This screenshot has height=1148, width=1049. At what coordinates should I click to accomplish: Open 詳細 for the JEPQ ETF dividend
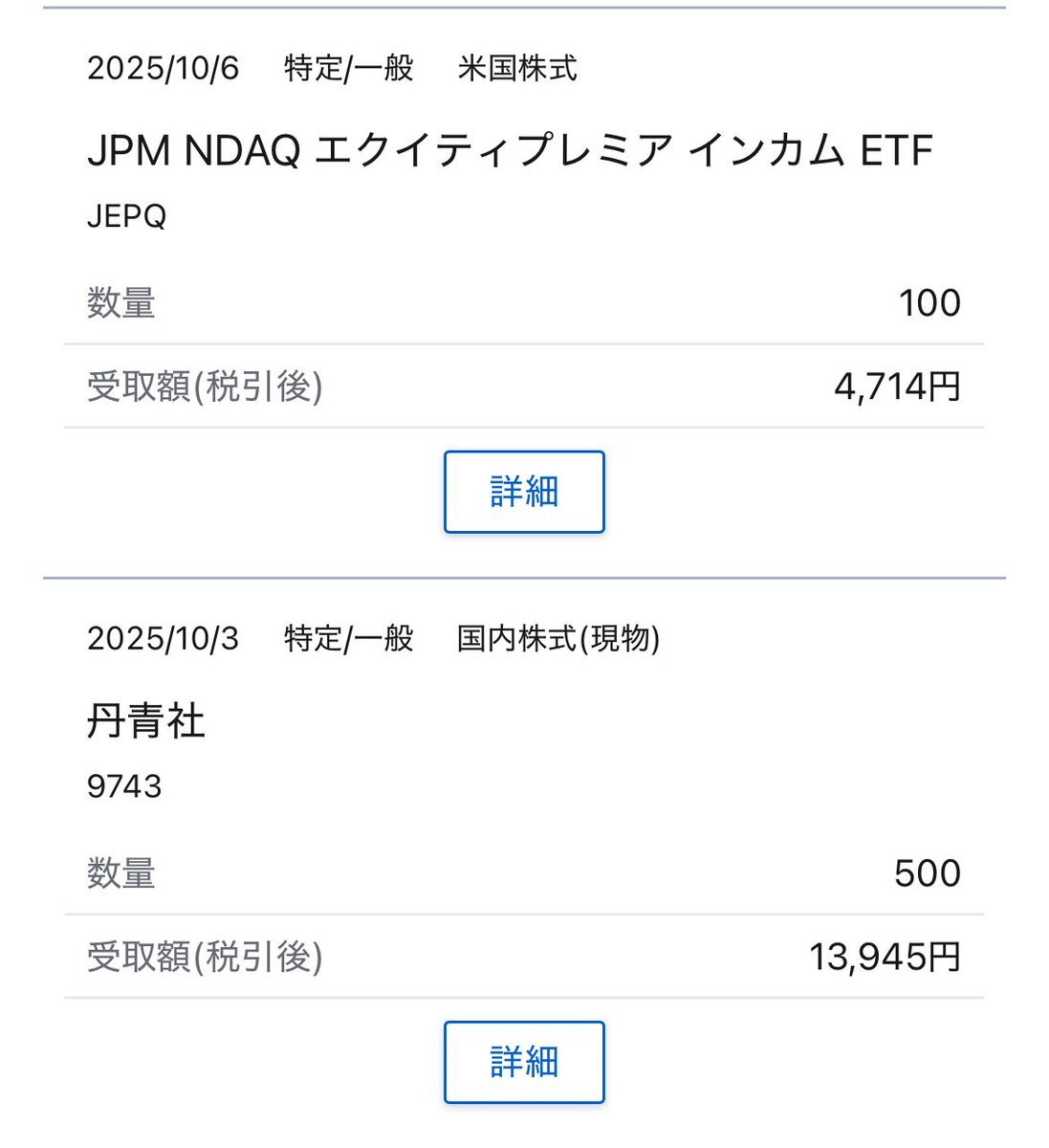pos(524,492)
